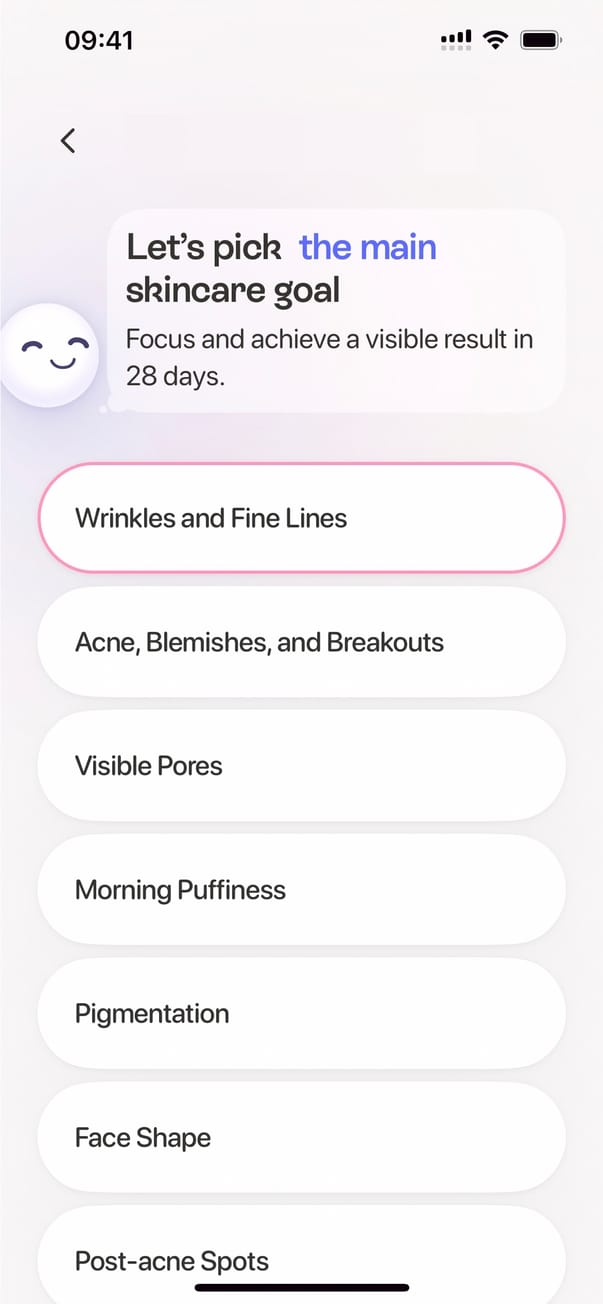Image resolution: width=603 pixels, height=1304 pixels.
Task: Choose Acne, Blemishes, and Breakouts
Action: pos(301,642)
